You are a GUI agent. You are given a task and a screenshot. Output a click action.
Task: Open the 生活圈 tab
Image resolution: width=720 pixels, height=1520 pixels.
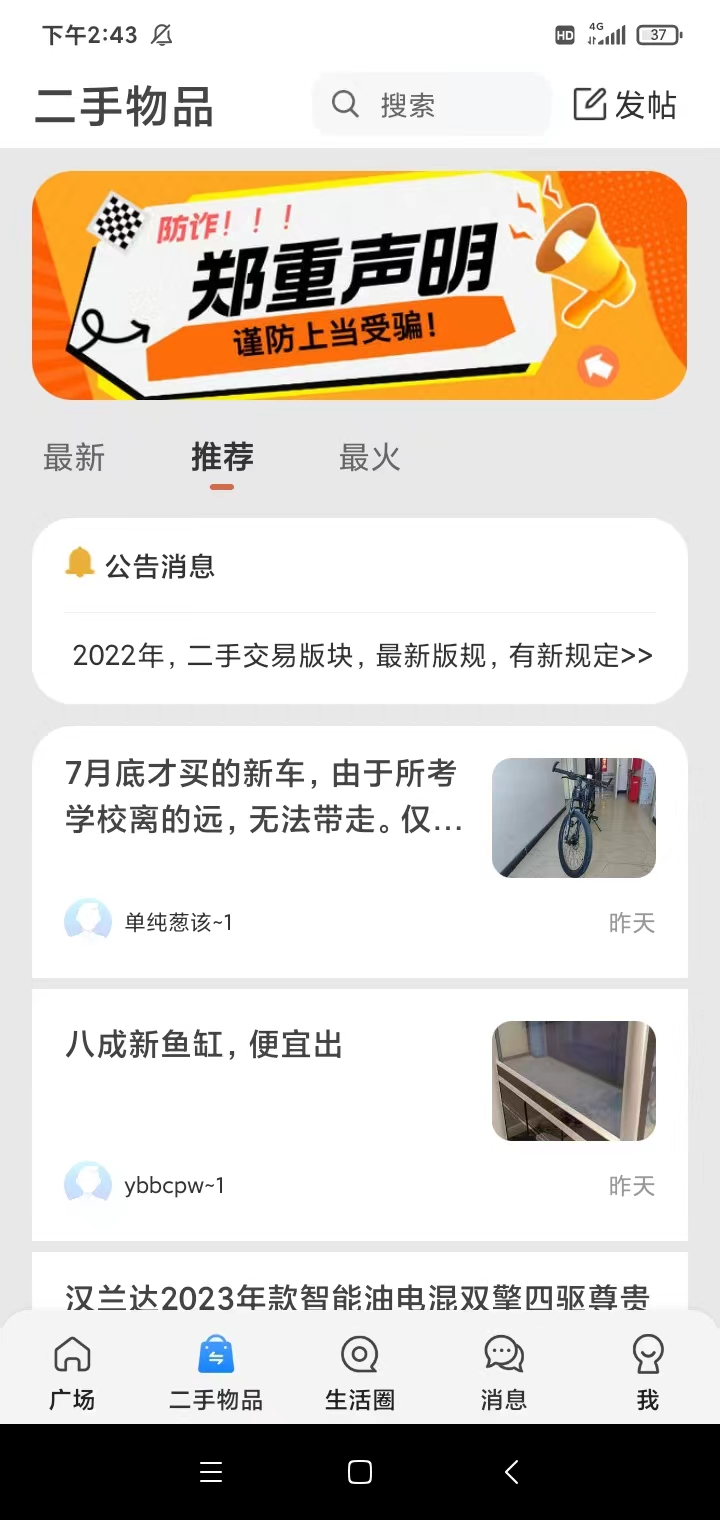click(x=360, y=1372)
